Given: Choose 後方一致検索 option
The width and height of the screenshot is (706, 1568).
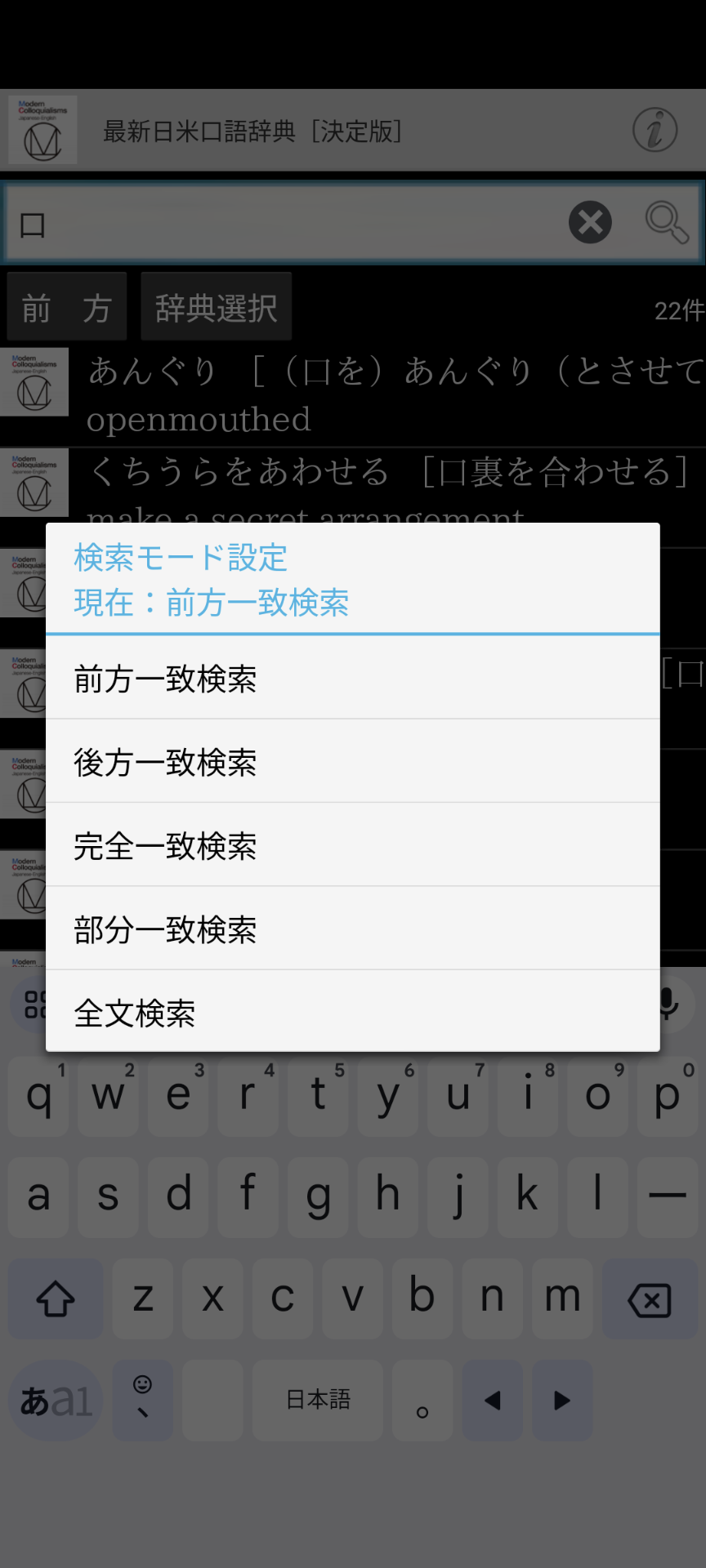Looking at the screenshot, I should click(351, 762).
